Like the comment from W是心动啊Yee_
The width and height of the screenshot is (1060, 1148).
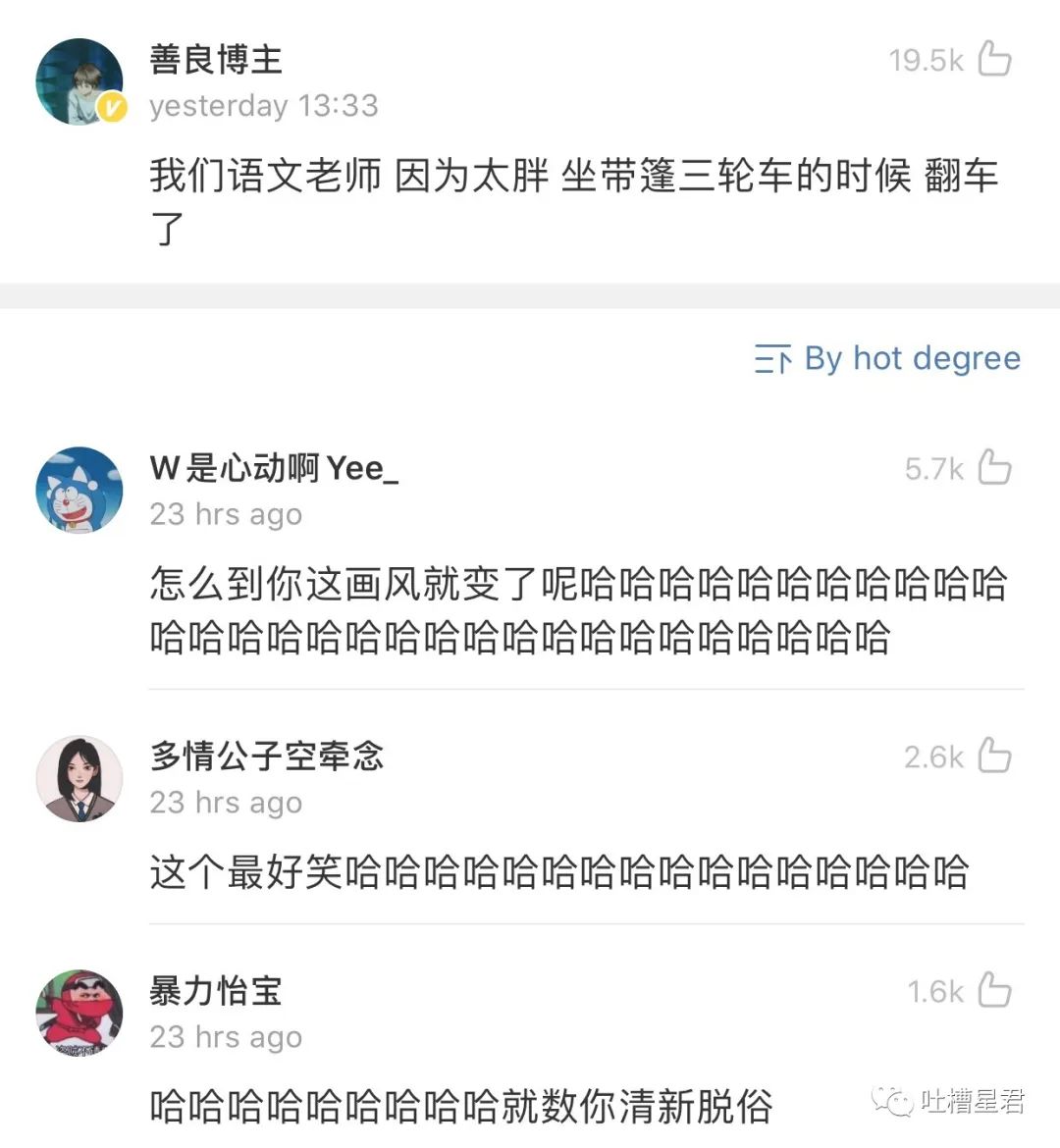point(994,468)
